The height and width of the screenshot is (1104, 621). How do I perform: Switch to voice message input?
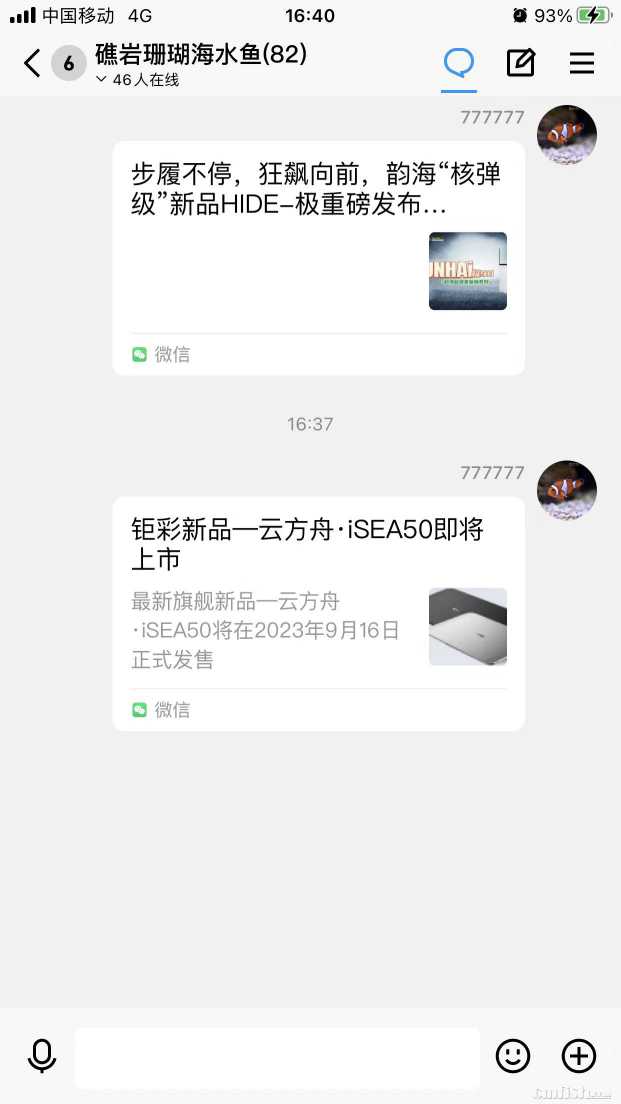pyautogui.click(x=42, y=1056)
